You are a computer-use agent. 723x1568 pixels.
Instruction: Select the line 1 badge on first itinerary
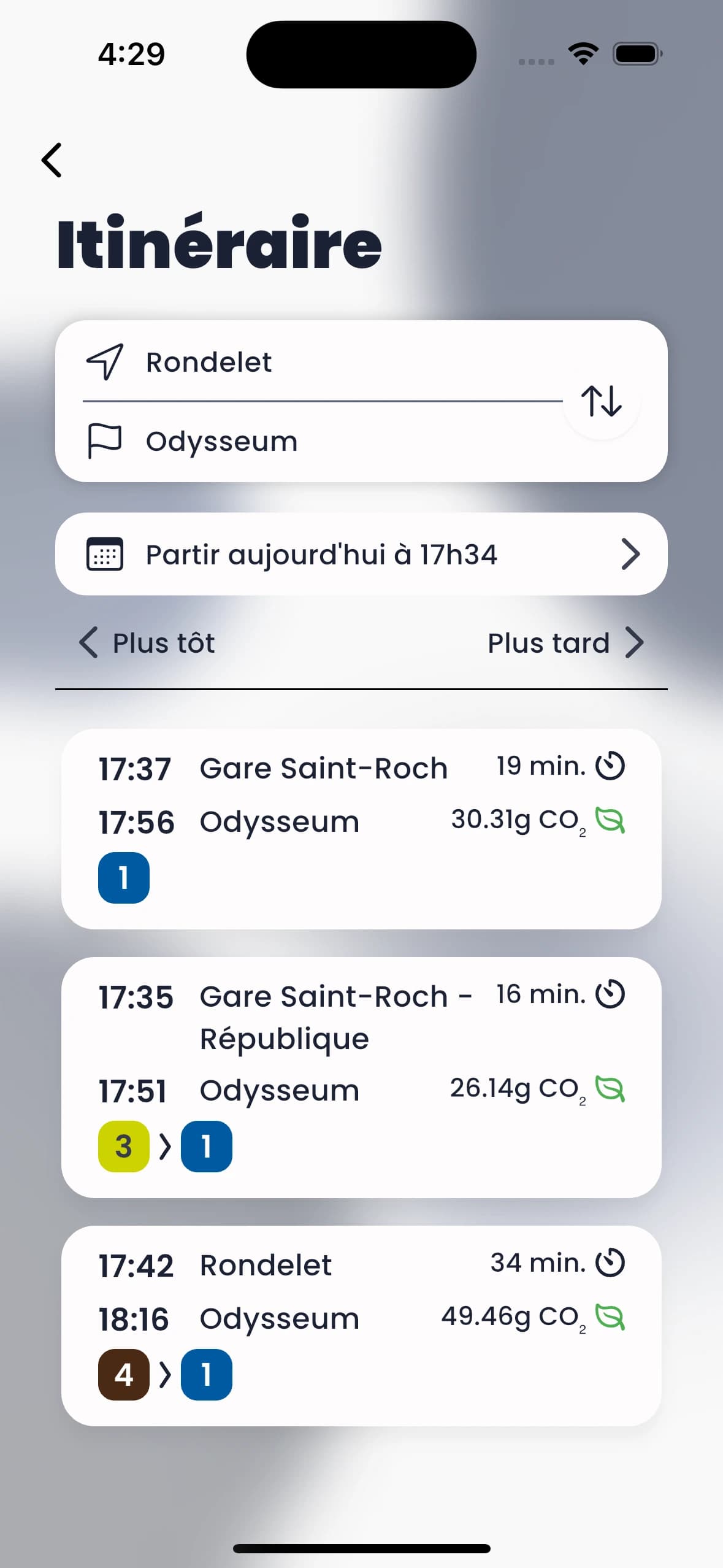coord(123,877)
